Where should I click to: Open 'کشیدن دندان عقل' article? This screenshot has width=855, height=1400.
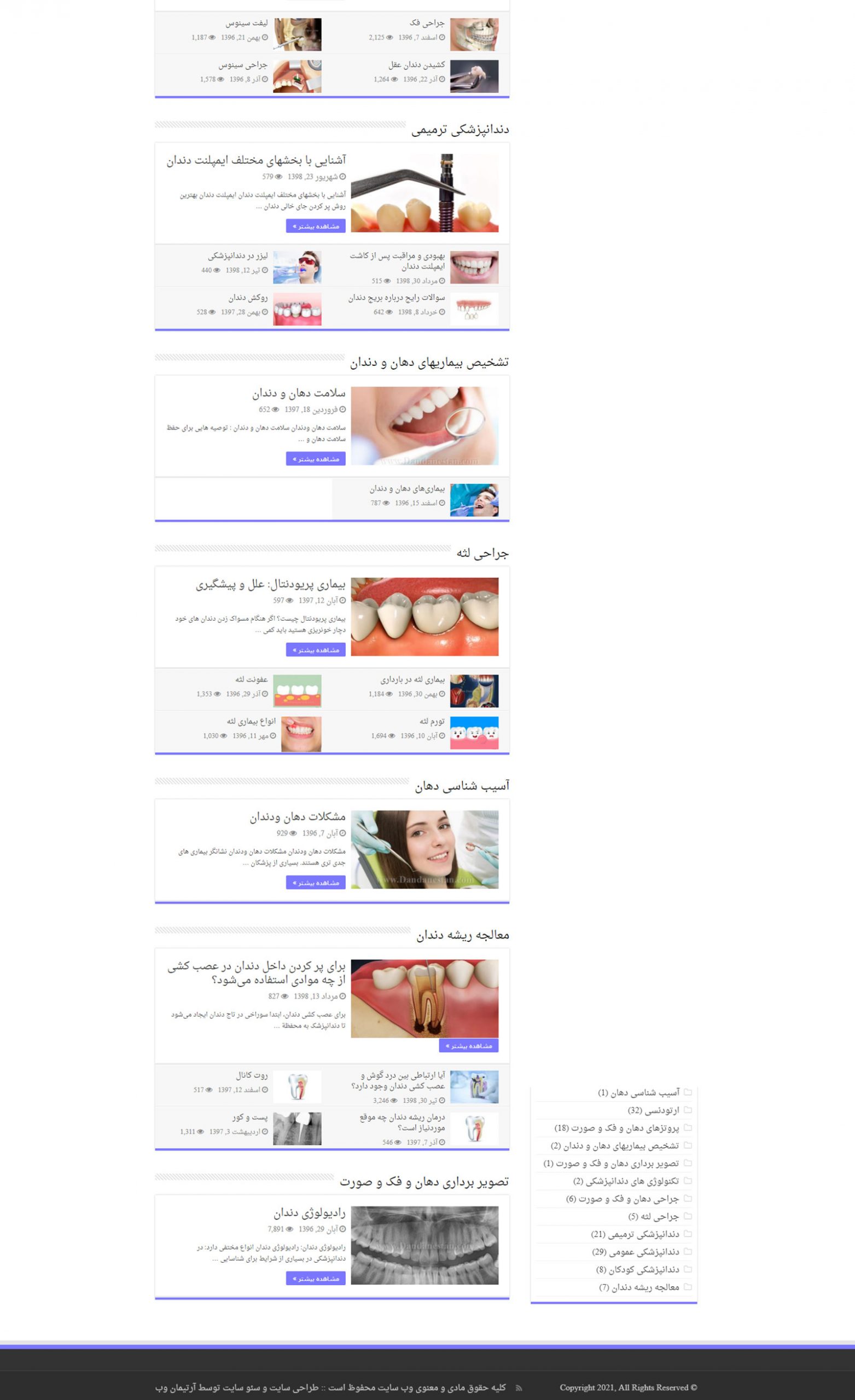(416, 65)
